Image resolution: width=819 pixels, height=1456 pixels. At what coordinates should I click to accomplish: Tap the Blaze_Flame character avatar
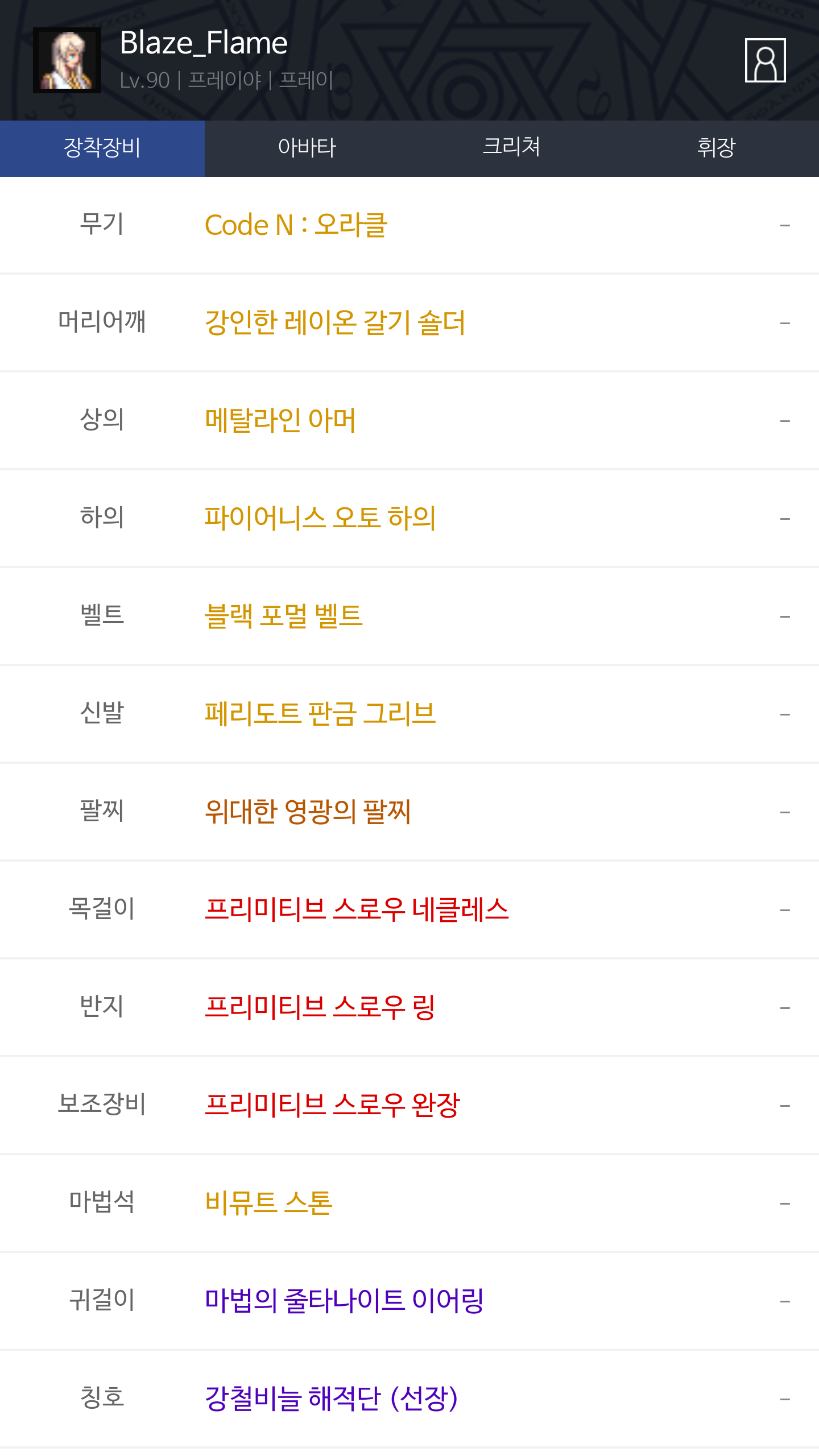click(x=67, y=60)
